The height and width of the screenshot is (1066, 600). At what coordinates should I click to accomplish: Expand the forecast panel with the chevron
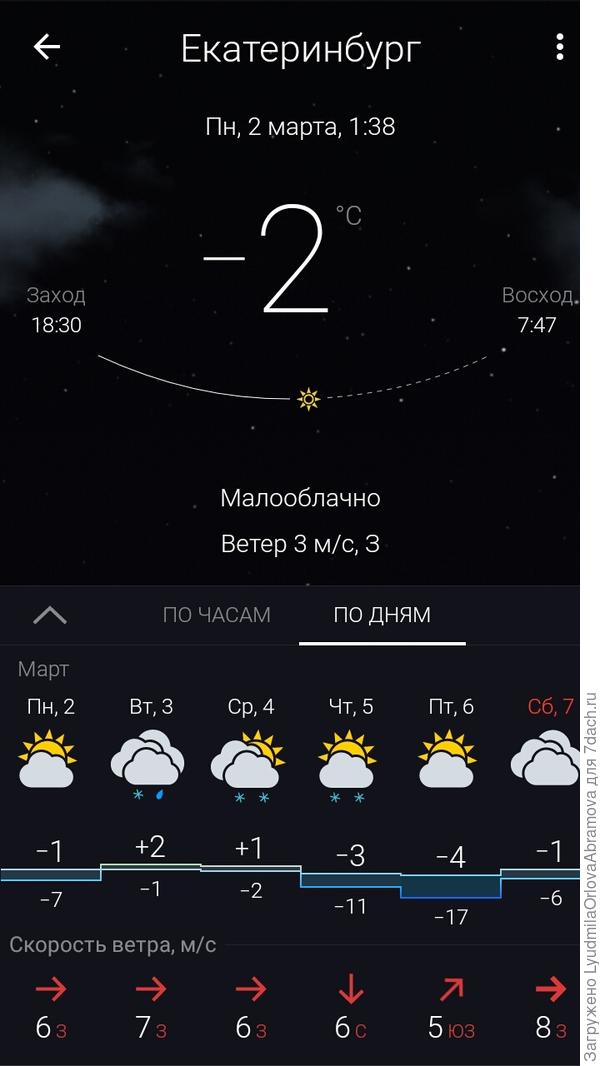(x=50, y=615)
